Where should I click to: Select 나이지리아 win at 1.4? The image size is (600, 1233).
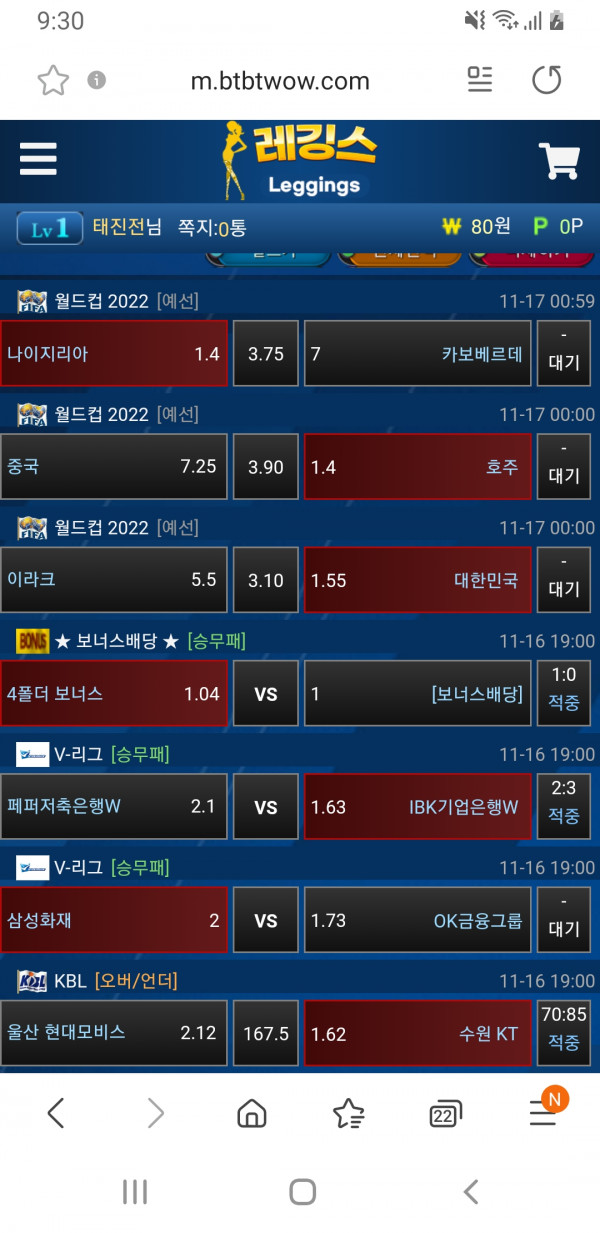(x=114, y=353)
